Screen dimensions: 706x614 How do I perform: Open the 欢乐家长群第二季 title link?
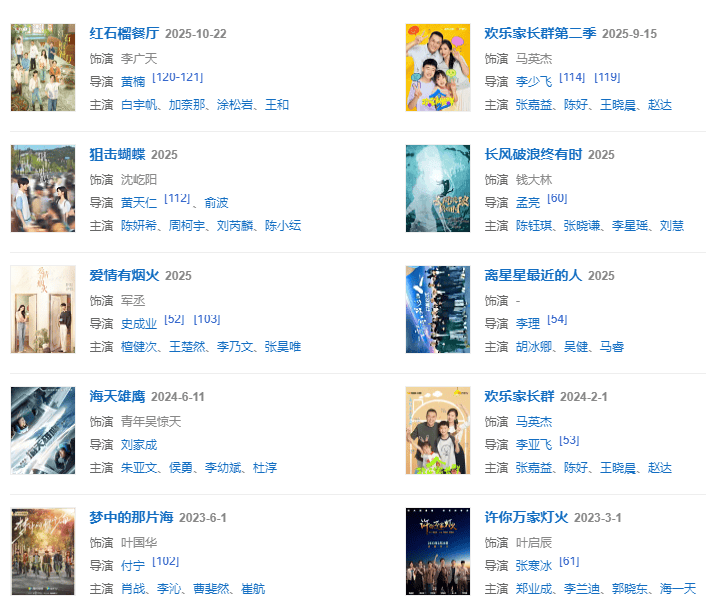pos(540,33)
